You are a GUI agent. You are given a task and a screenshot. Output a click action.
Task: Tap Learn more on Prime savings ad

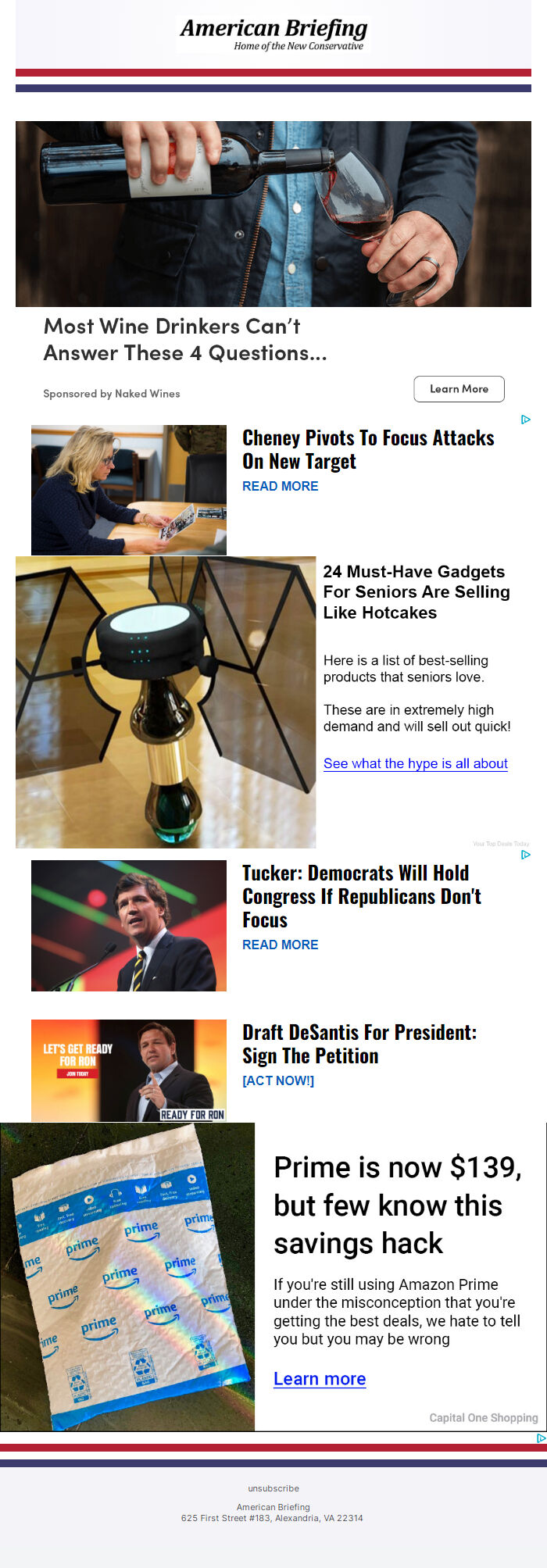coord(319,1379)
